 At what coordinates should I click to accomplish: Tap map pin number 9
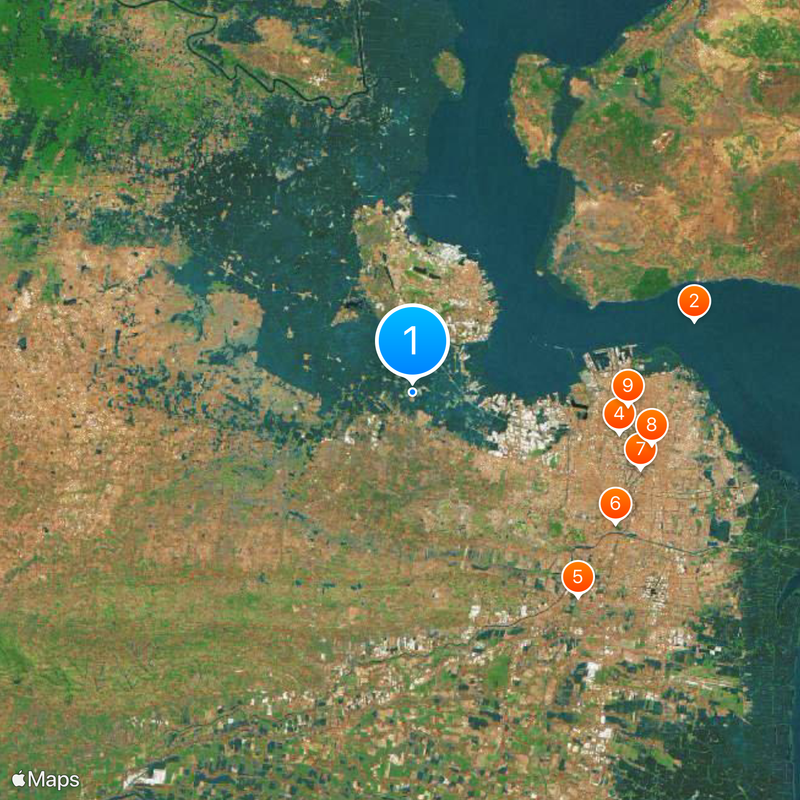[x=628, y=385]
